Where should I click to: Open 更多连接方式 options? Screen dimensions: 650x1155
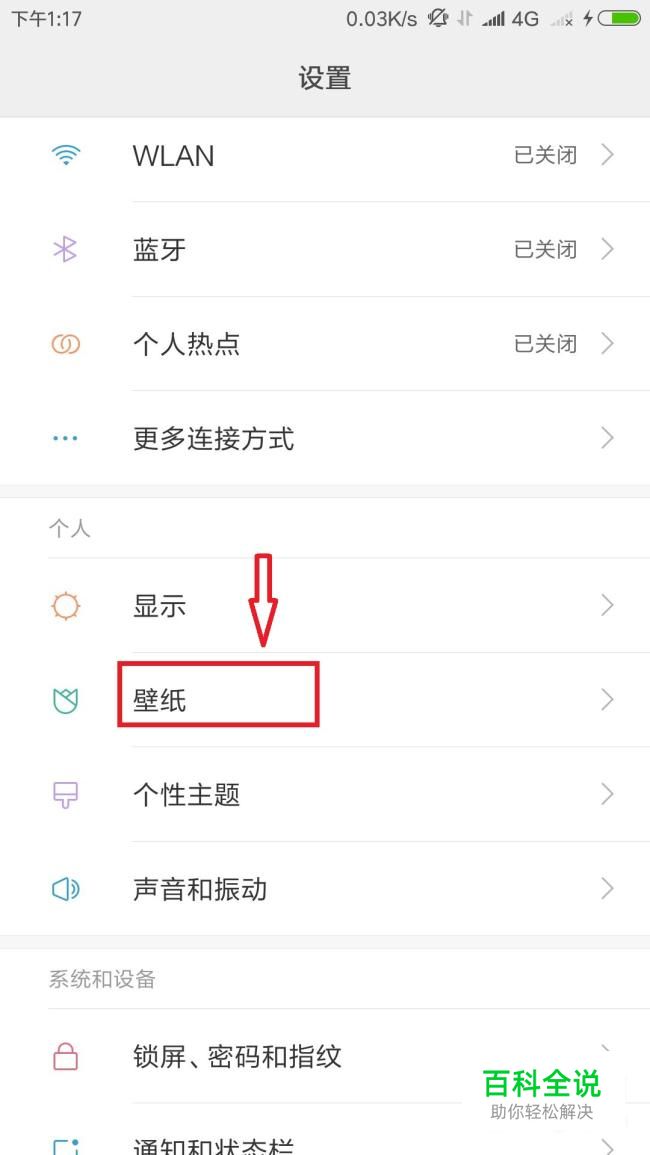[x=325, y=438]
